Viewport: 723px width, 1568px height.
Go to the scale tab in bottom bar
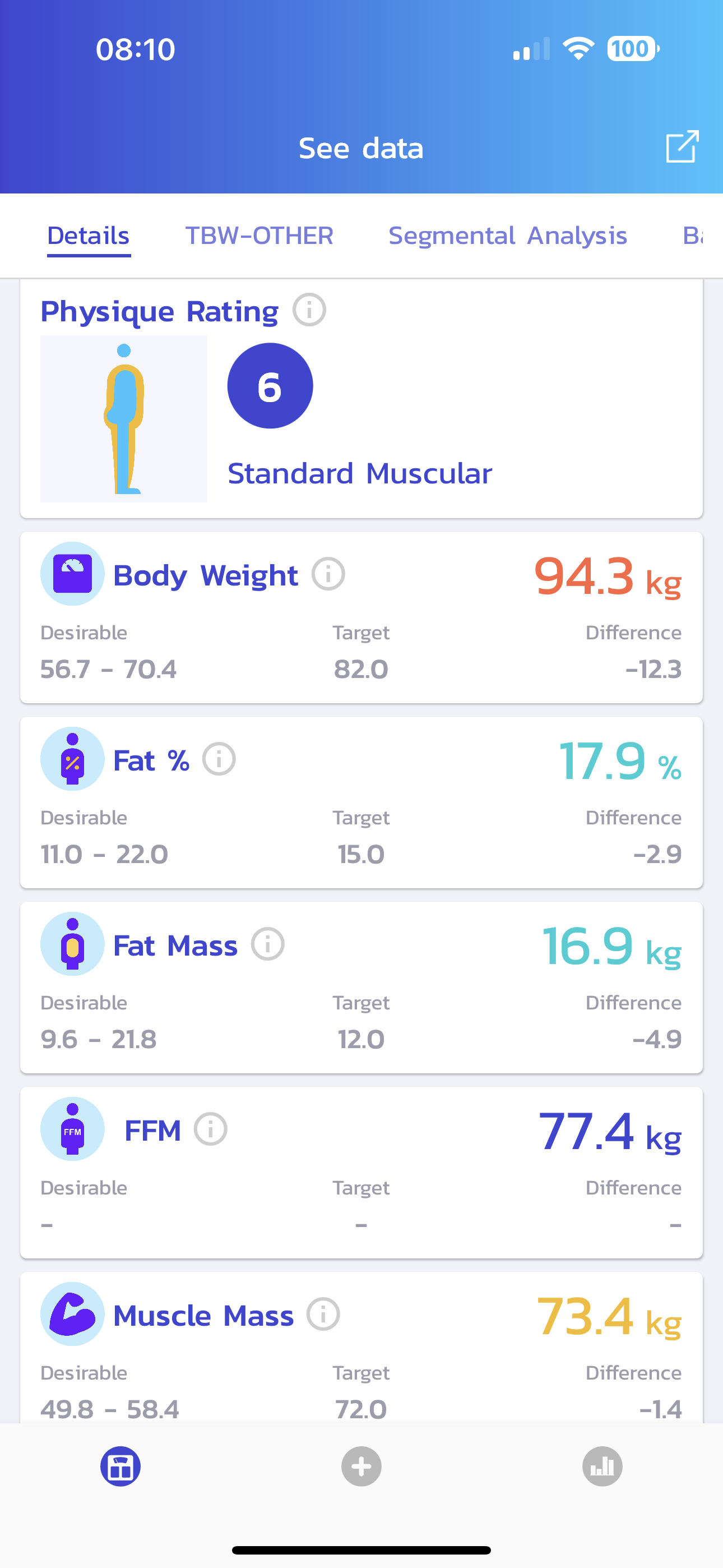click(x=121, y=1466)
